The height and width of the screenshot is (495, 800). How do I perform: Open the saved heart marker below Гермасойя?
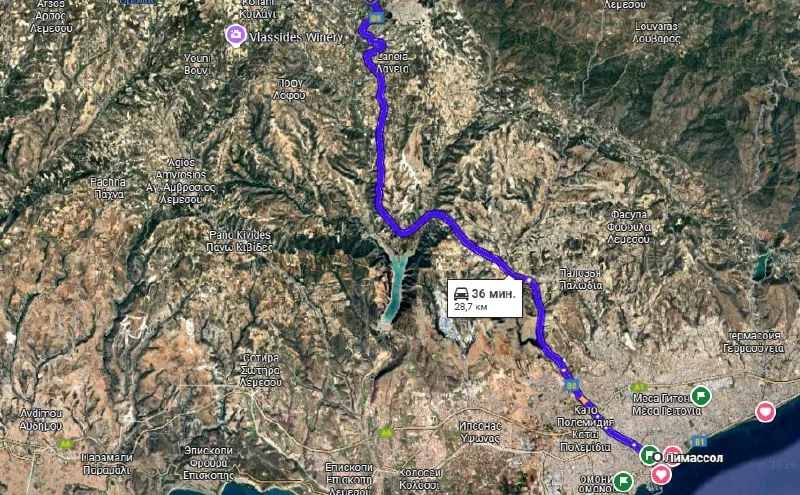(765, 411)
